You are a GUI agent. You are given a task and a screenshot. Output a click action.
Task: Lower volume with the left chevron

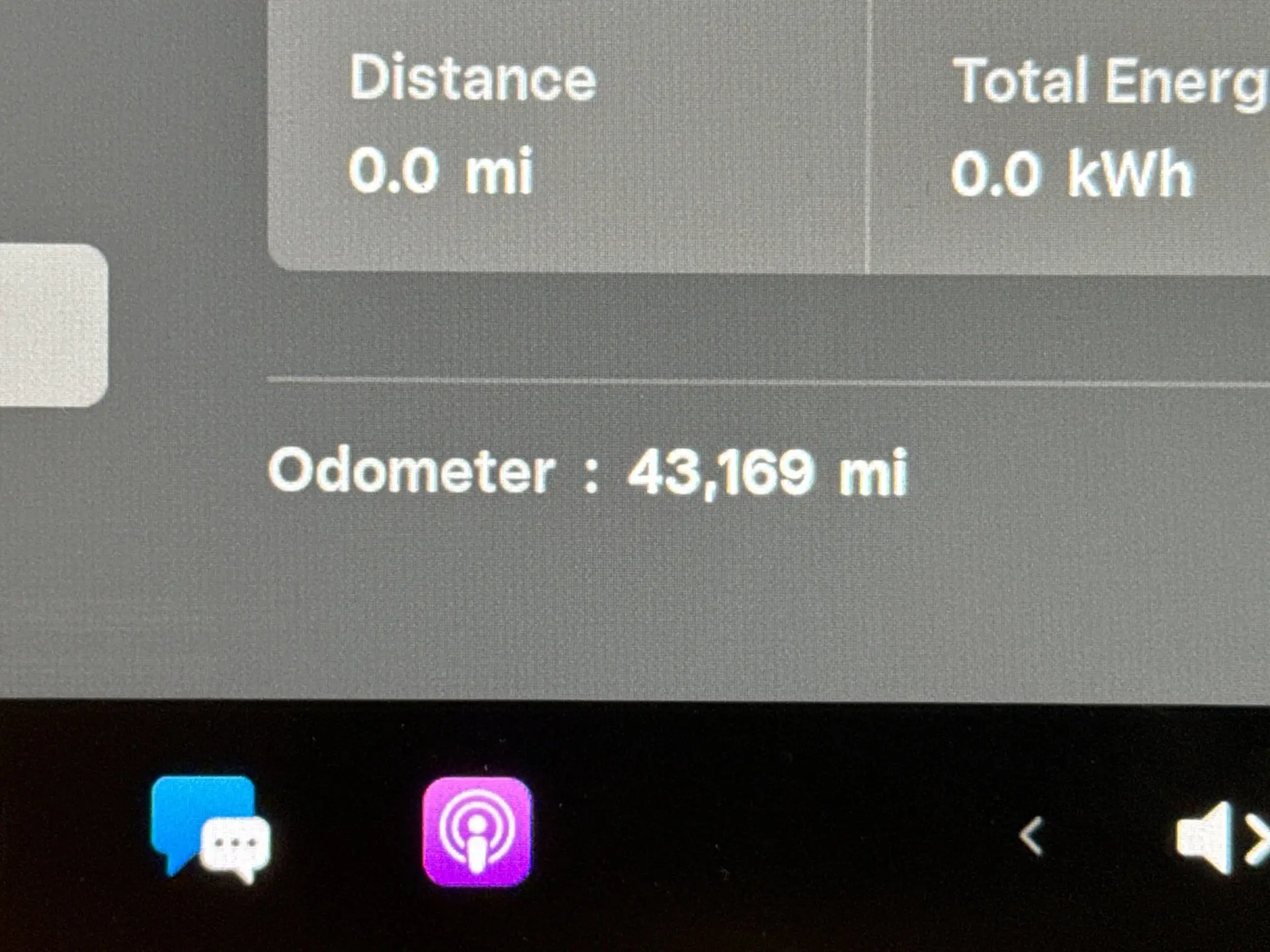click(x=1031, y=836)
